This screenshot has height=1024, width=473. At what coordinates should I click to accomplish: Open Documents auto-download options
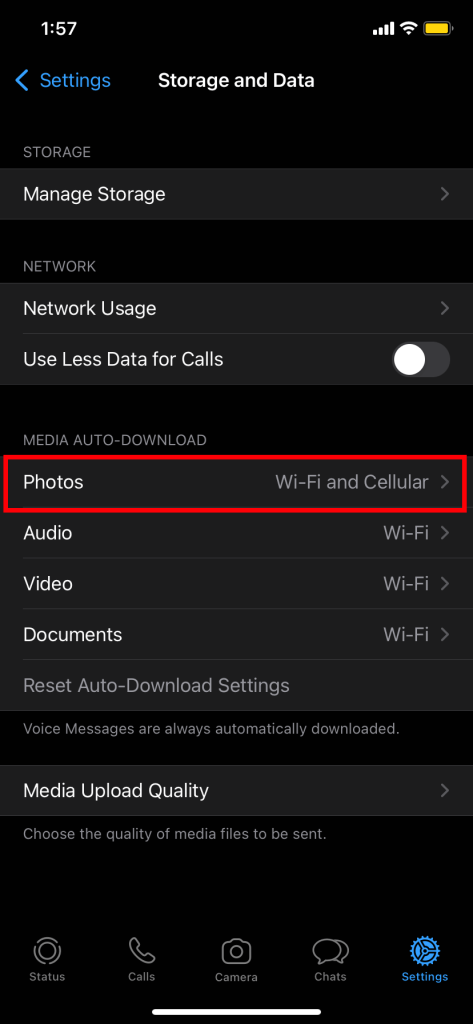(236, 634)
